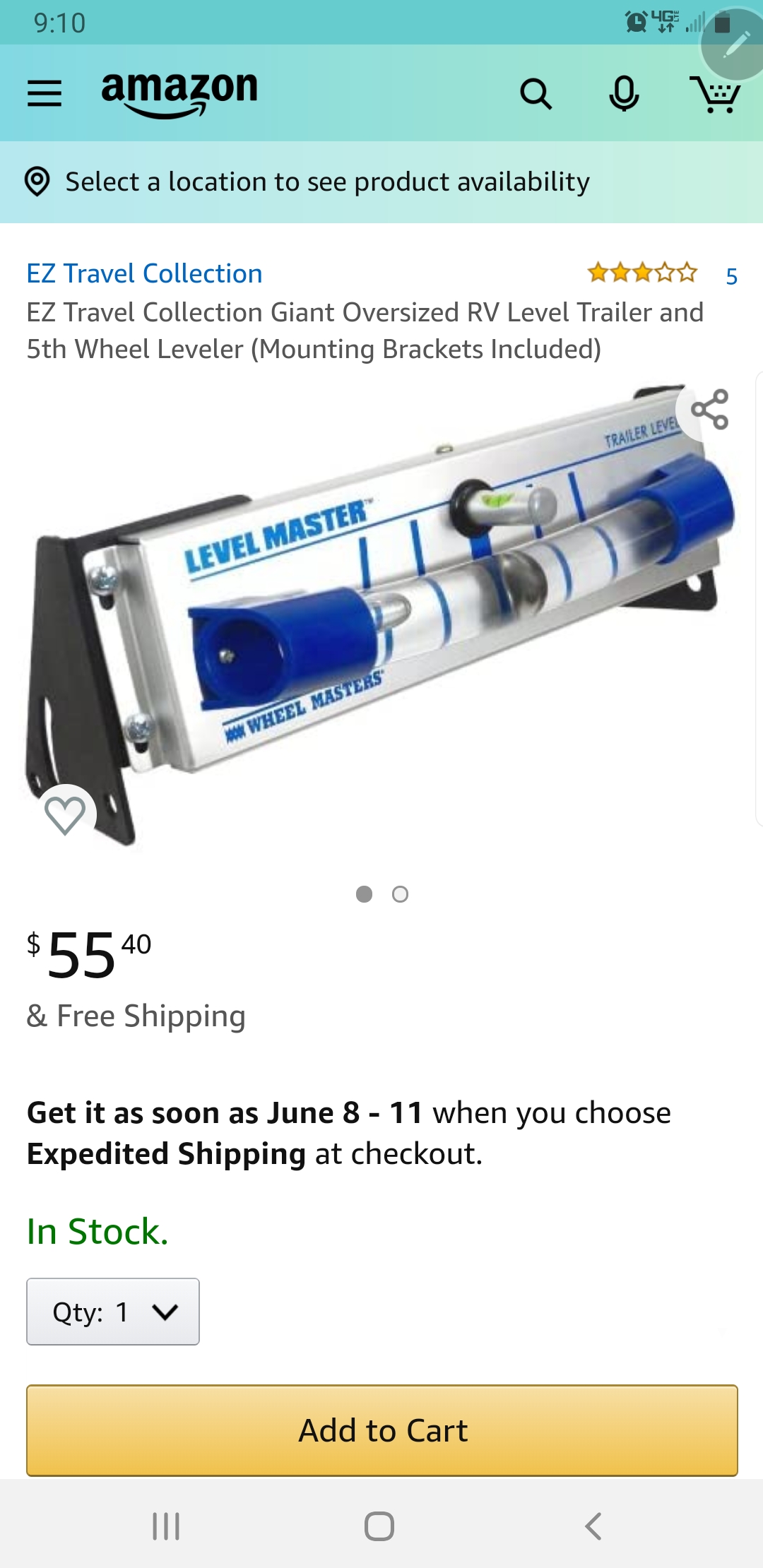The height and width of the screenshot is (1568, 763).
Task: Open the Qty dropdown
Action: 113,1312
